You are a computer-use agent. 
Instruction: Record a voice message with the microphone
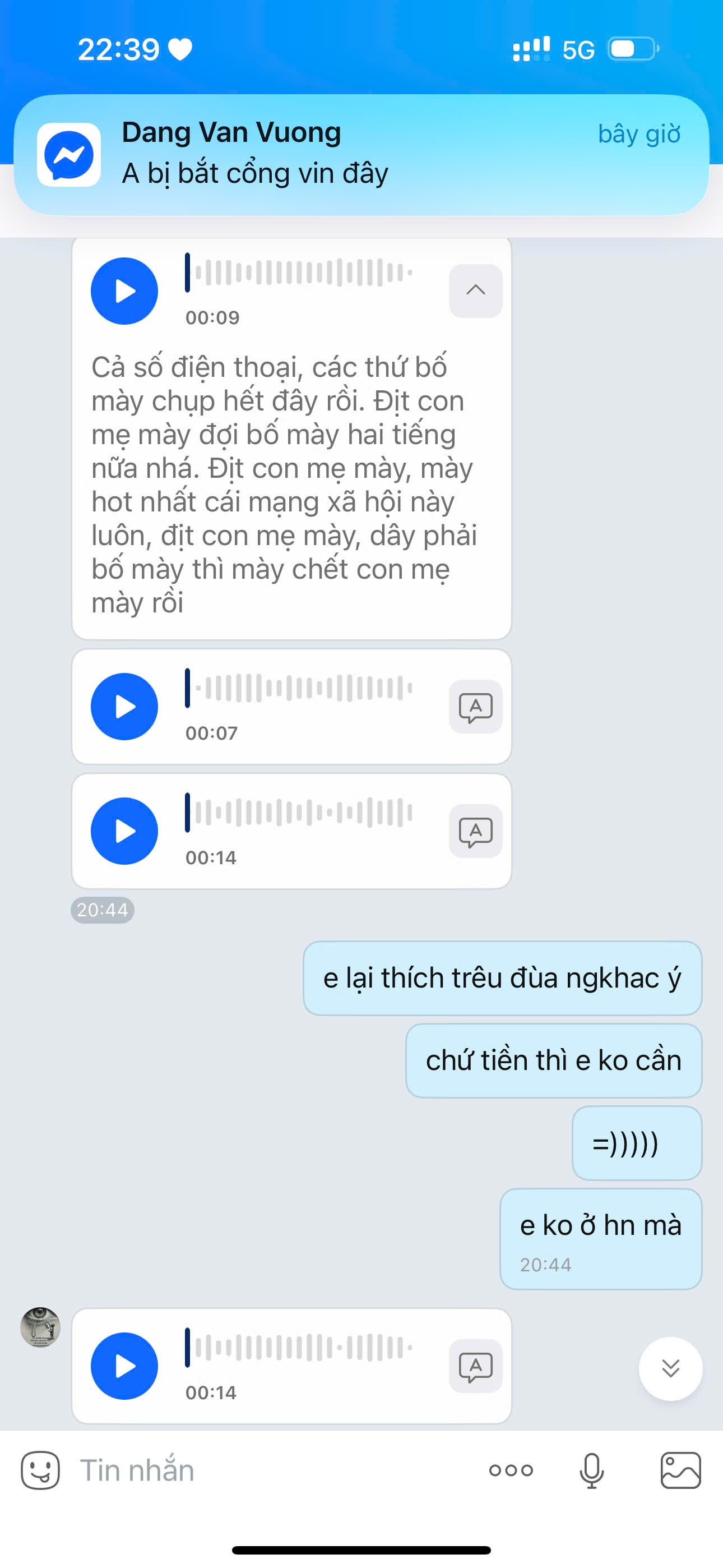click(x=591, y=1470)
